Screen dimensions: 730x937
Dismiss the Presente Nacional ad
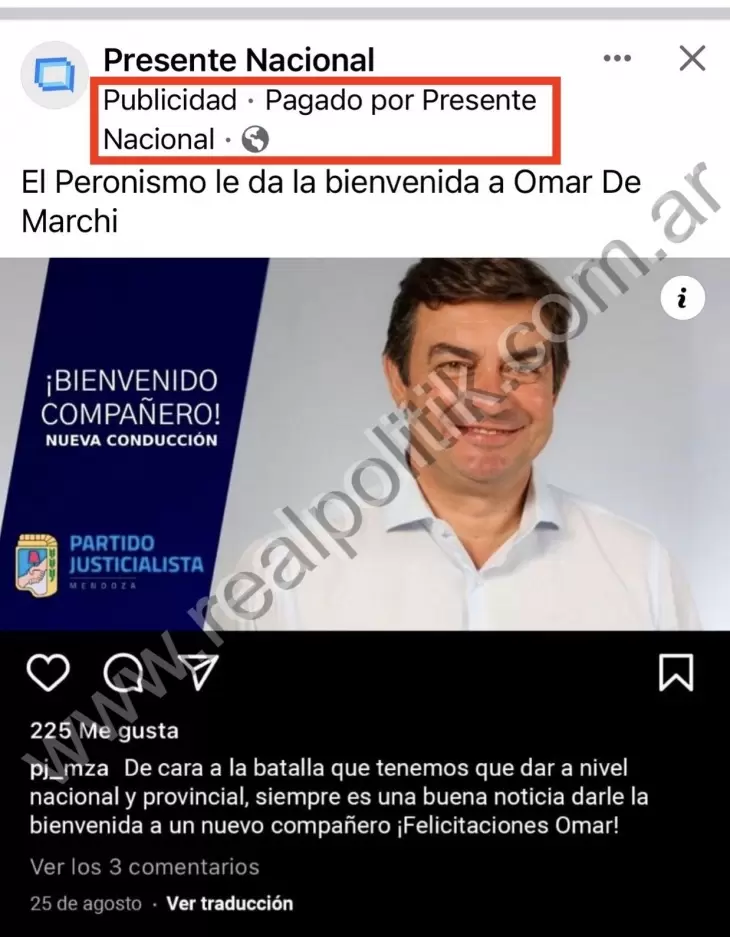(692, 59)
